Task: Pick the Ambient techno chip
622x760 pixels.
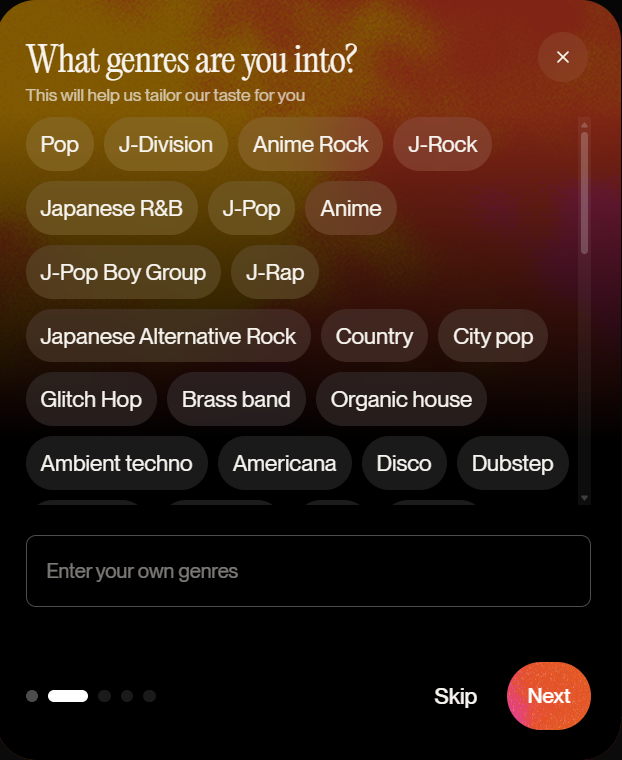Action: [116, 463]
